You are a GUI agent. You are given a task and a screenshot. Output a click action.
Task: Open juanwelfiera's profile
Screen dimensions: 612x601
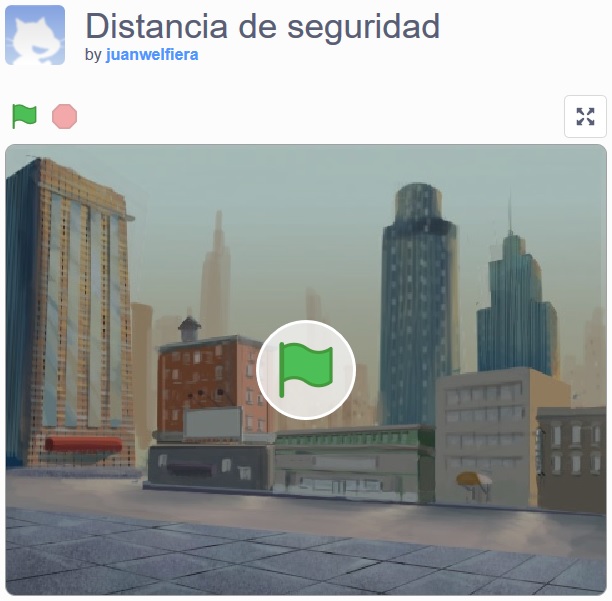(152, 54)
